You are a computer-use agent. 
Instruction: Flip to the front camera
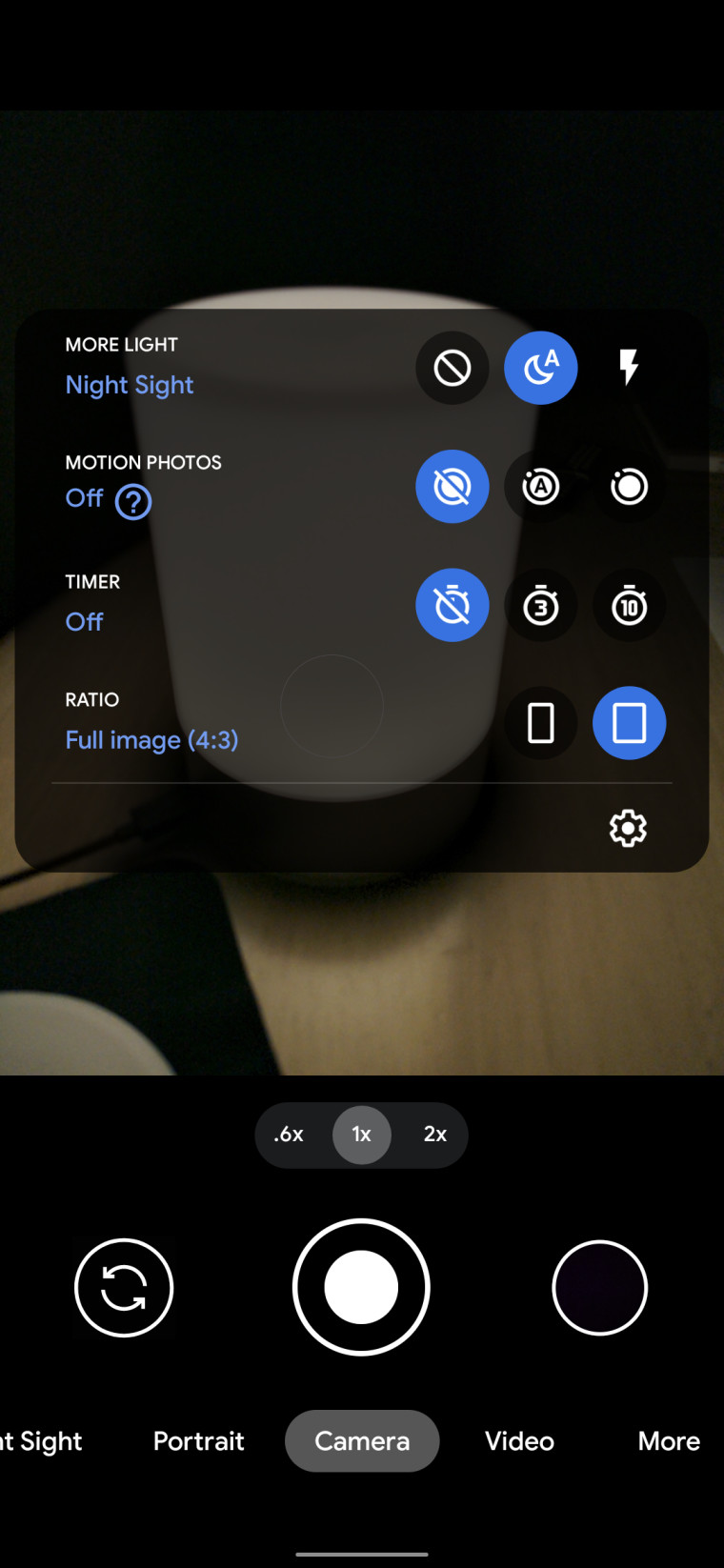(x=124, y=1288)
